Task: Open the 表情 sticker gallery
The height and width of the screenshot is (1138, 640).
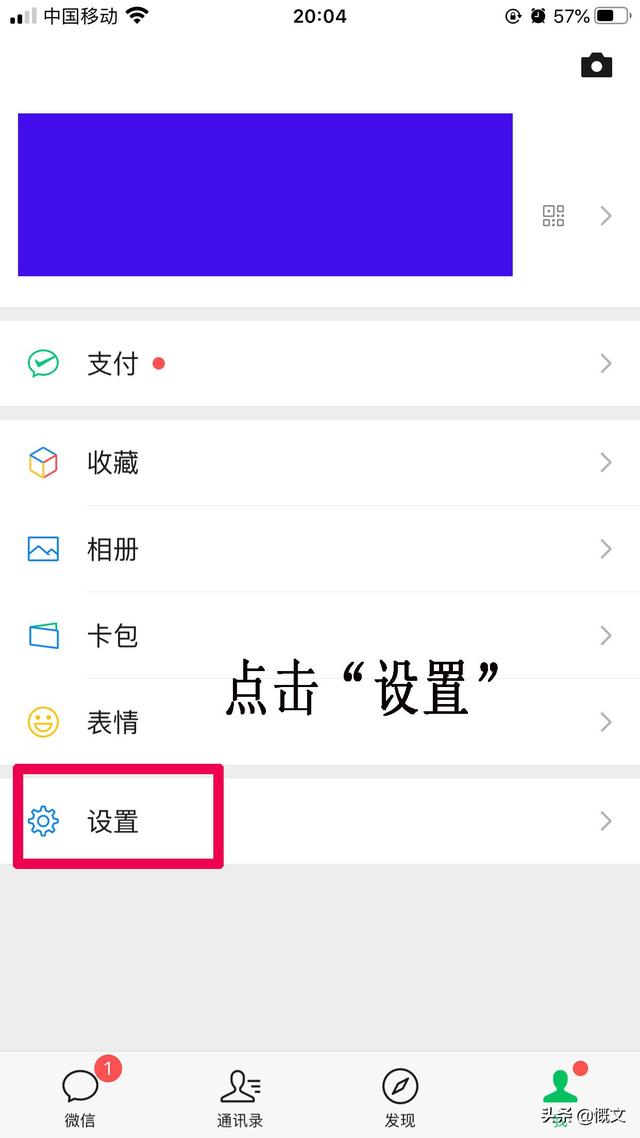Action: click(320, 722)
